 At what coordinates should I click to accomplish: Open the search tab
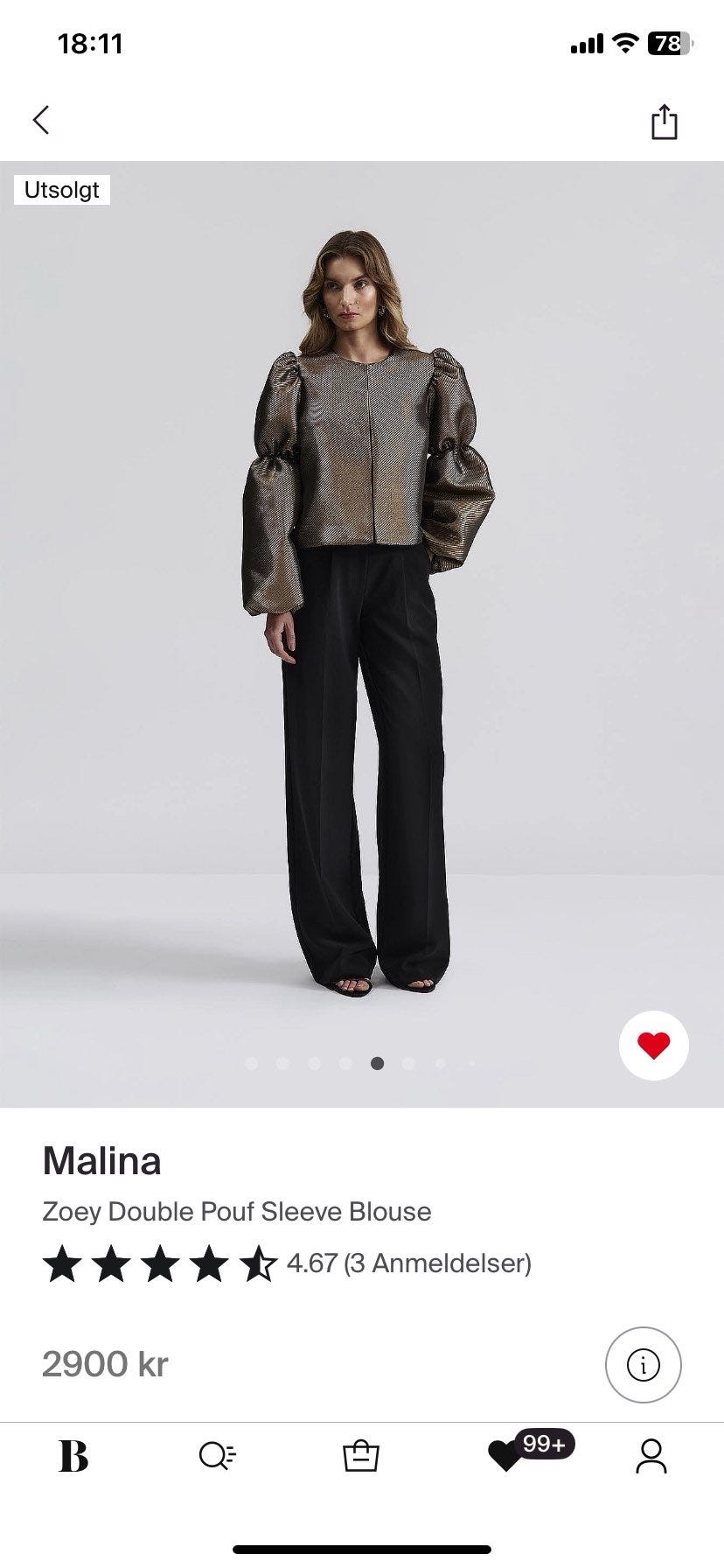tap(218, 1456)
